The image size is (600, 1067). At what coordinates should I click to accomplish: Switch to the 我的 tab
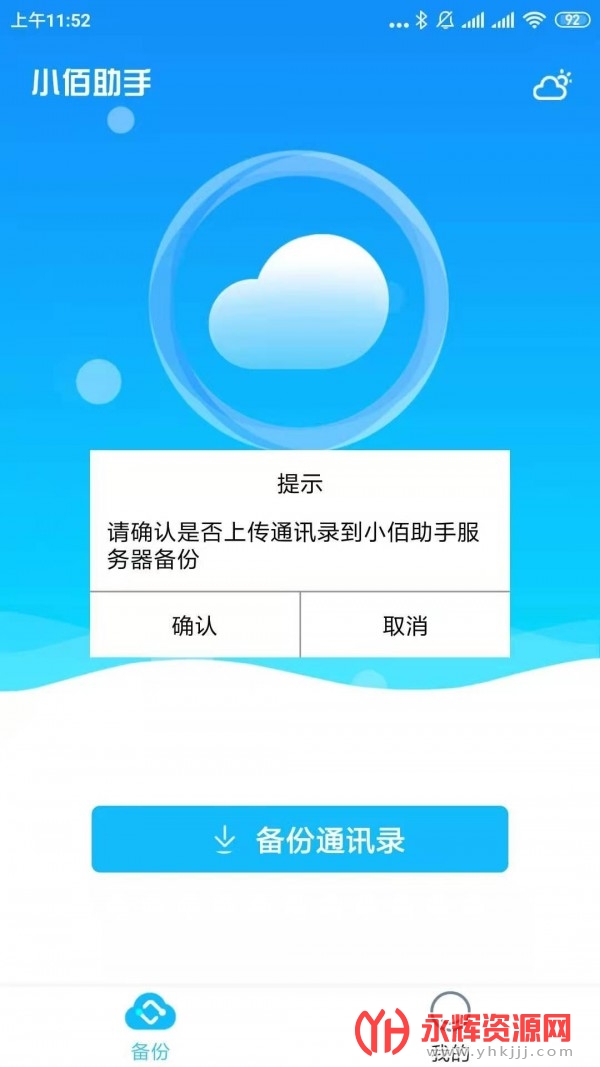coord(450,1026)
